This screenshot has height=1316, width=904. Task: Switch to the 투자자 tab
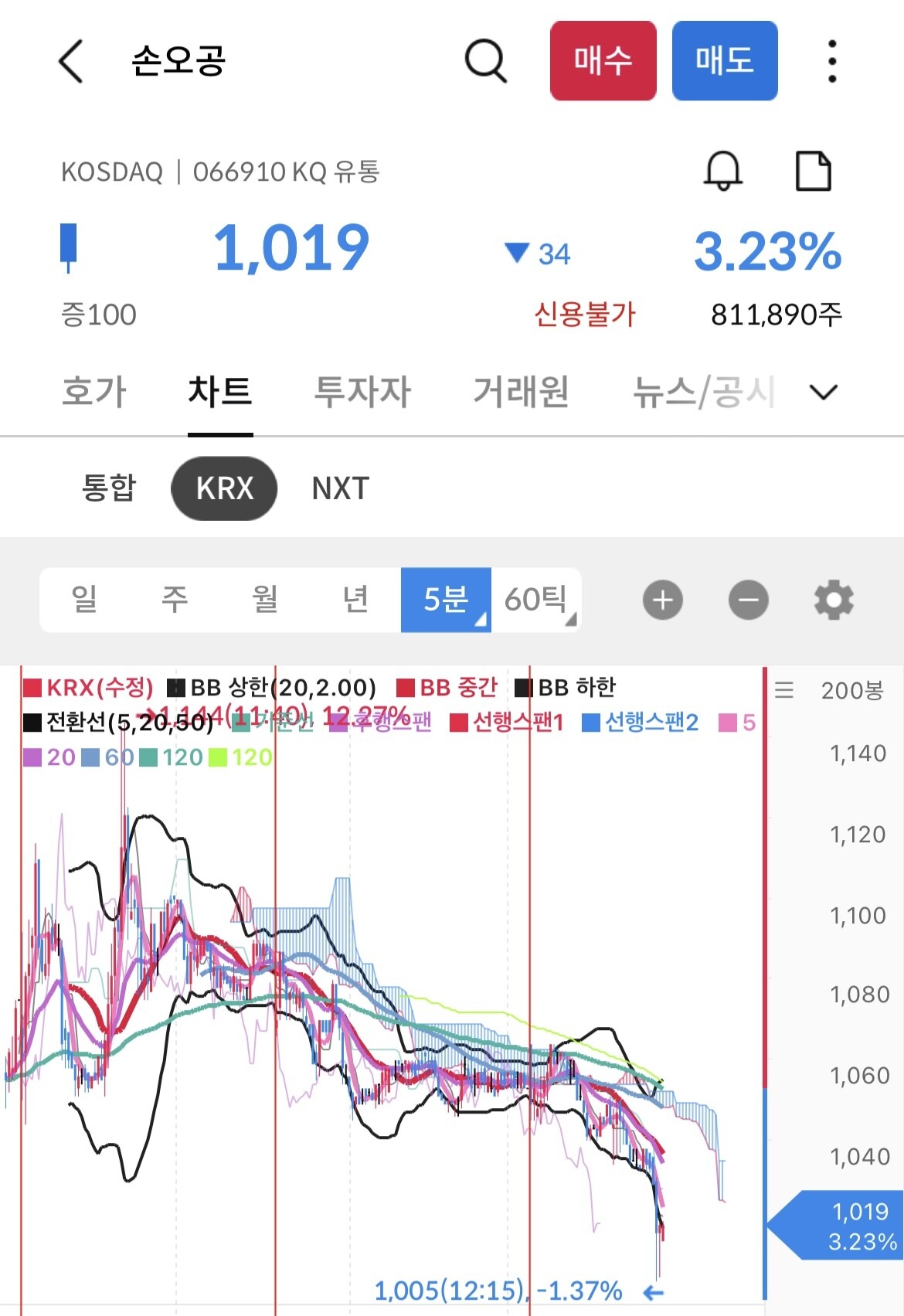363,391
